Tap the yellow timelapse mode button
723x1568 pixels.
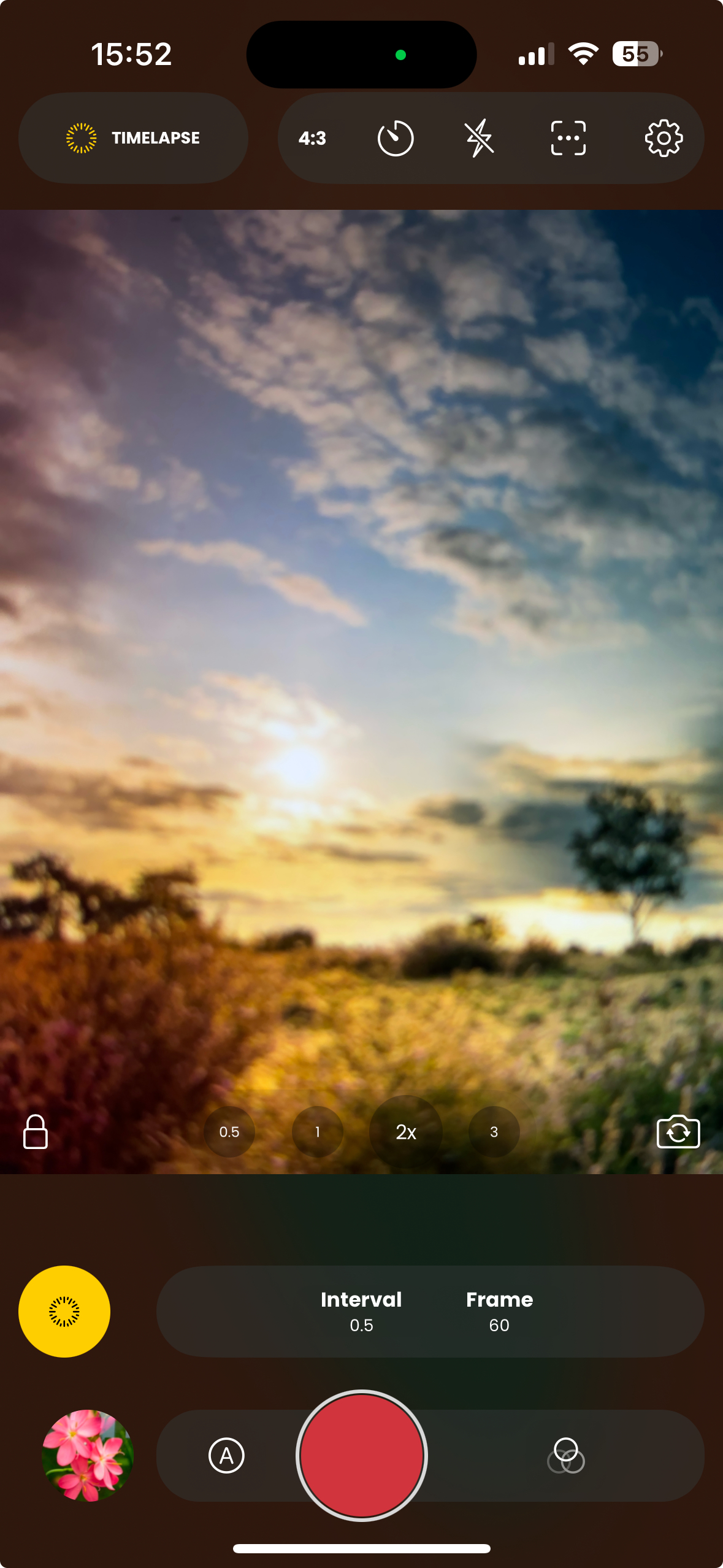click(x=64, y=1312)
